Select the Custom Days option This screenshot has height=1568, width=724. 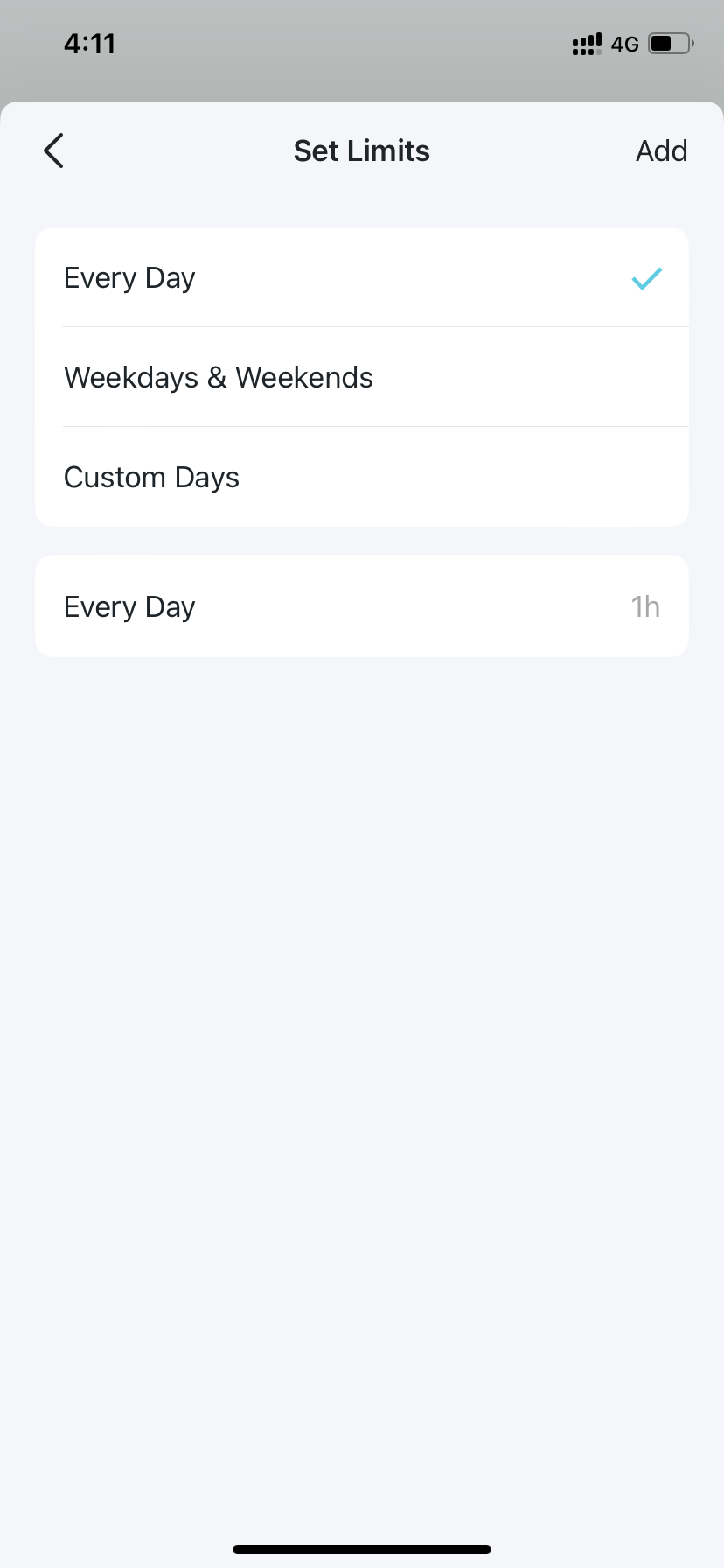362,477
